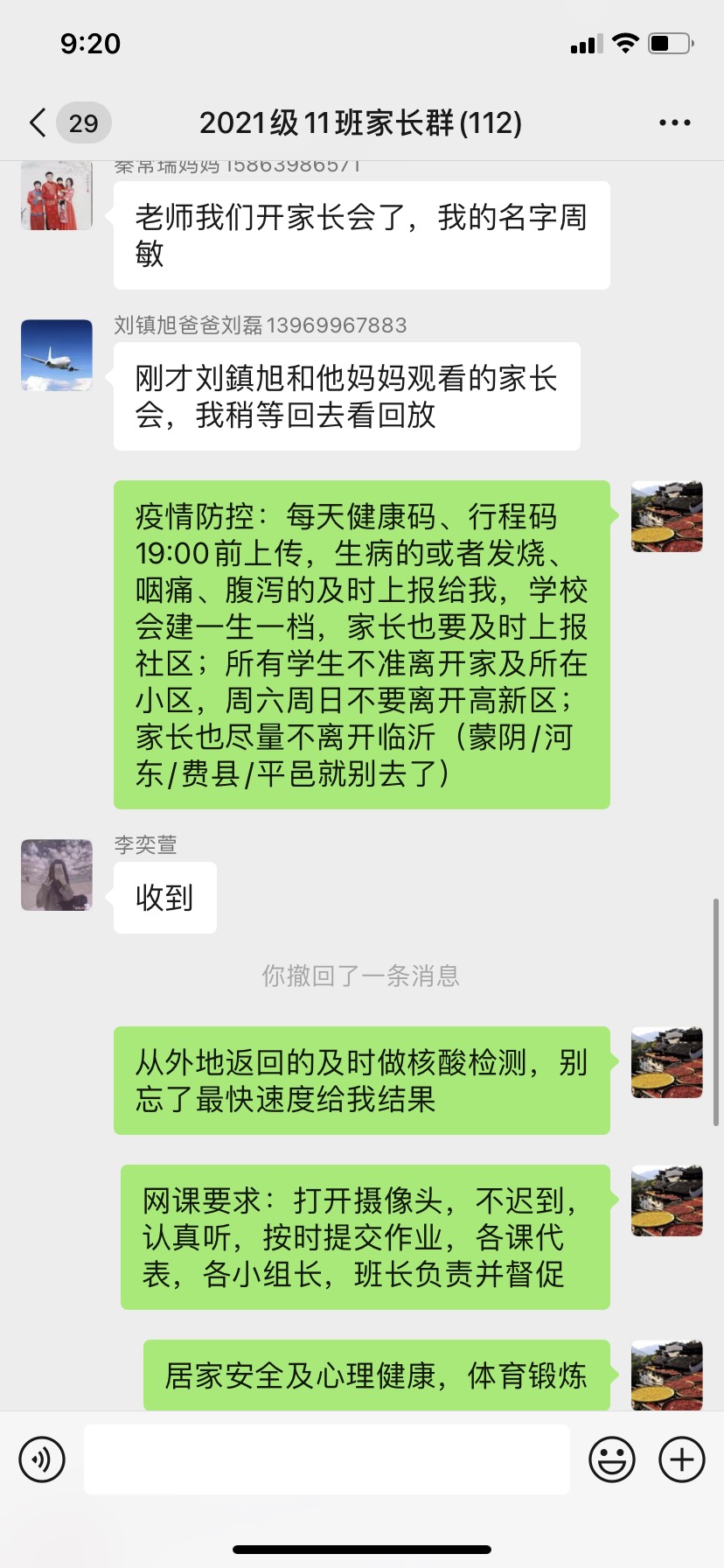Viewport: 724px width, 1568px height.
Task: Select the 疫情防控 green message bubble
Action: tap(361, 645)
